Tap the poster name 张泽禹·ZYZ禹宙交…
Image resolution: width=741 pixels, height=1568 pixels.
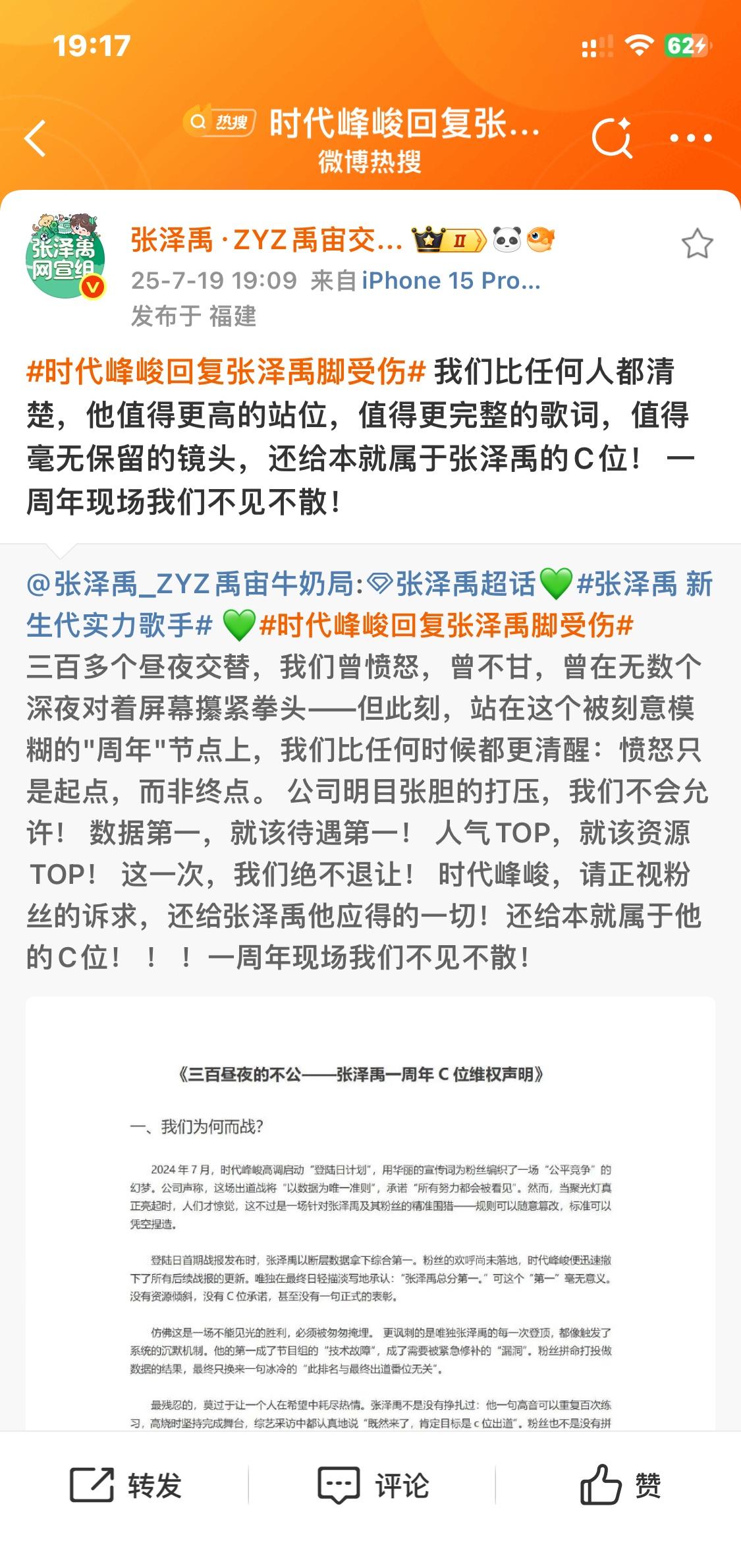(267, 240)
